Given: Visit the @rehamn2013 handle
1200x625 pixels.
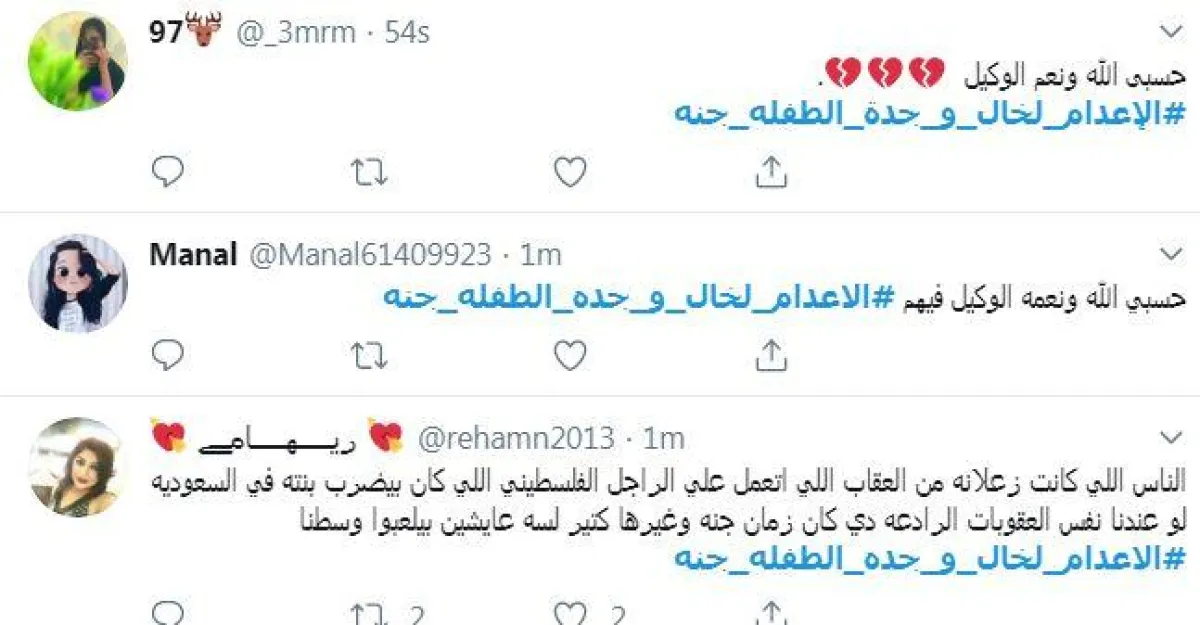Looking at the screenshot, I should pyautogui.click(x=519, y=438).
